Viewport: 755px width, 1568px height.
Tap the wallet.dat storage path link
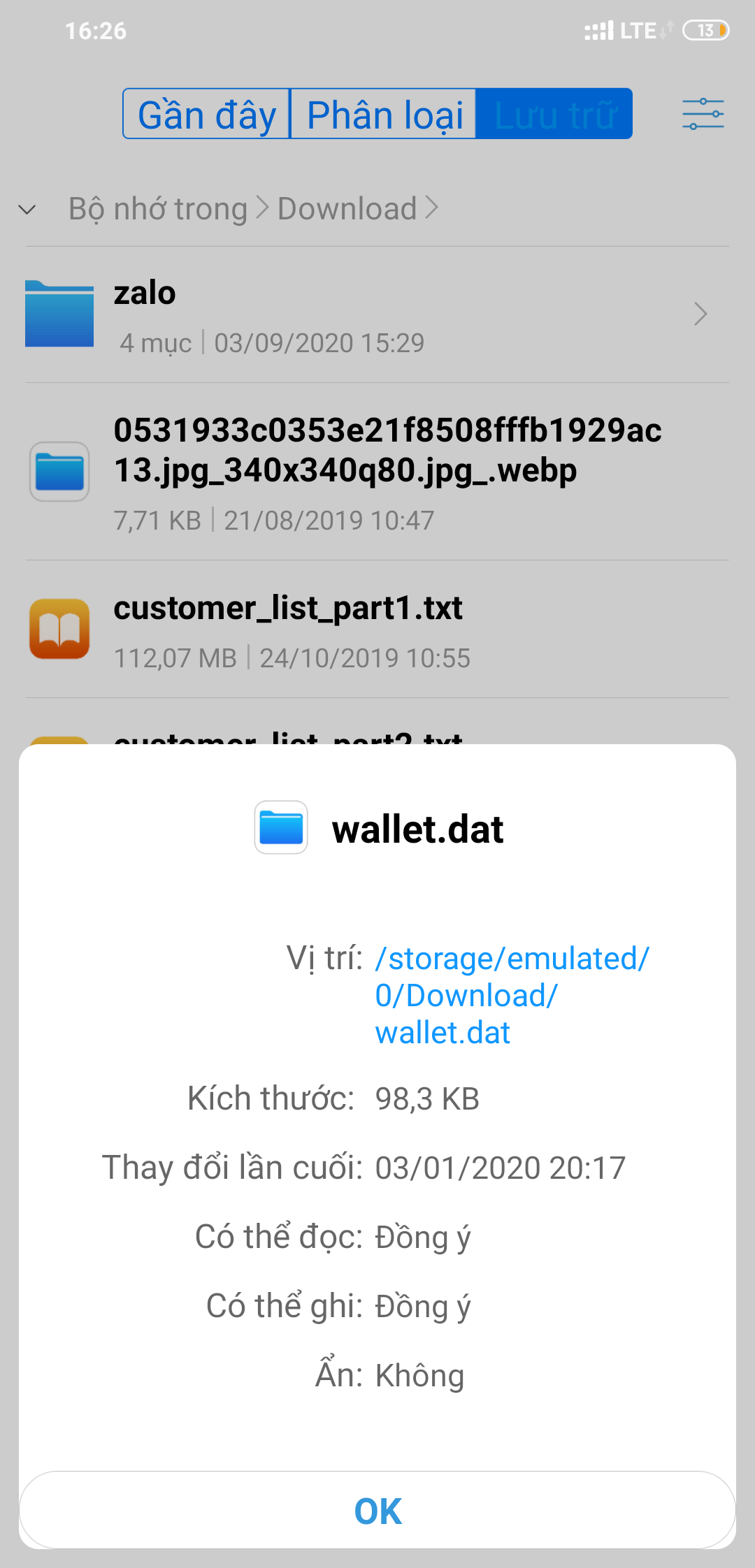pos(512,995)
